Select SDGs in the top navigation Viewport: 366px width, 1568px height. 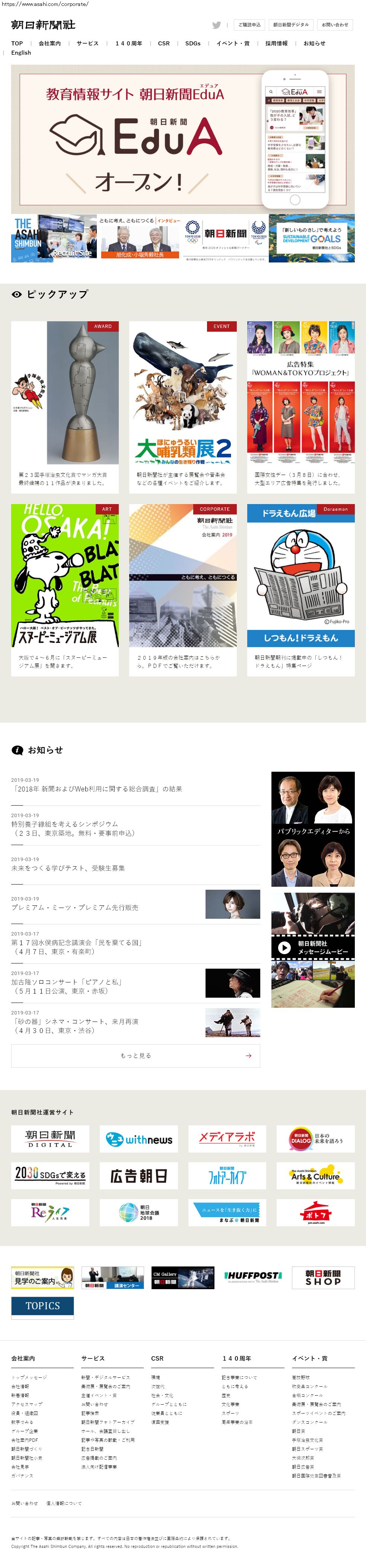pyautogui.click(x=192, y=43)
